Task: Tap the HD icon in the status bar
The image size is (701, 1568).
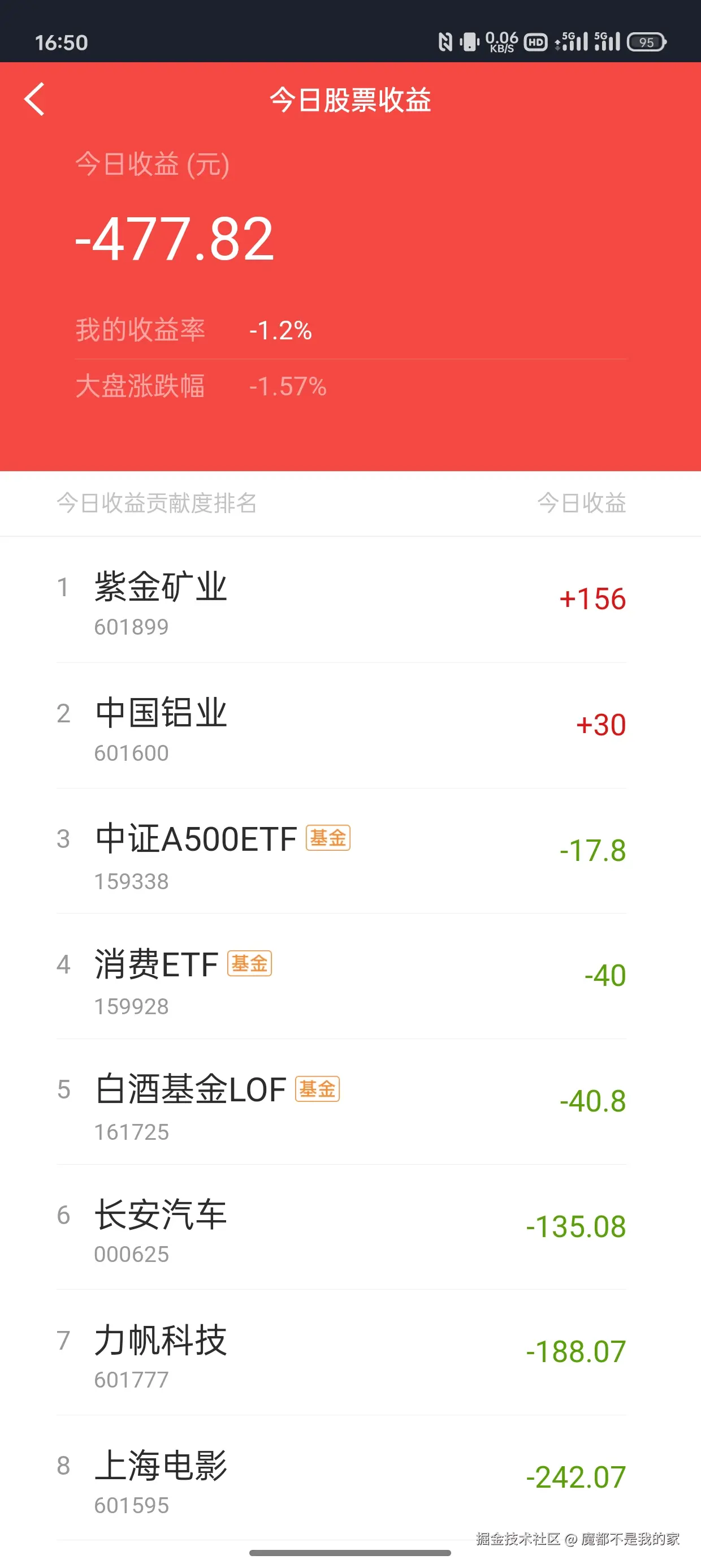Action: coord(535,41)
